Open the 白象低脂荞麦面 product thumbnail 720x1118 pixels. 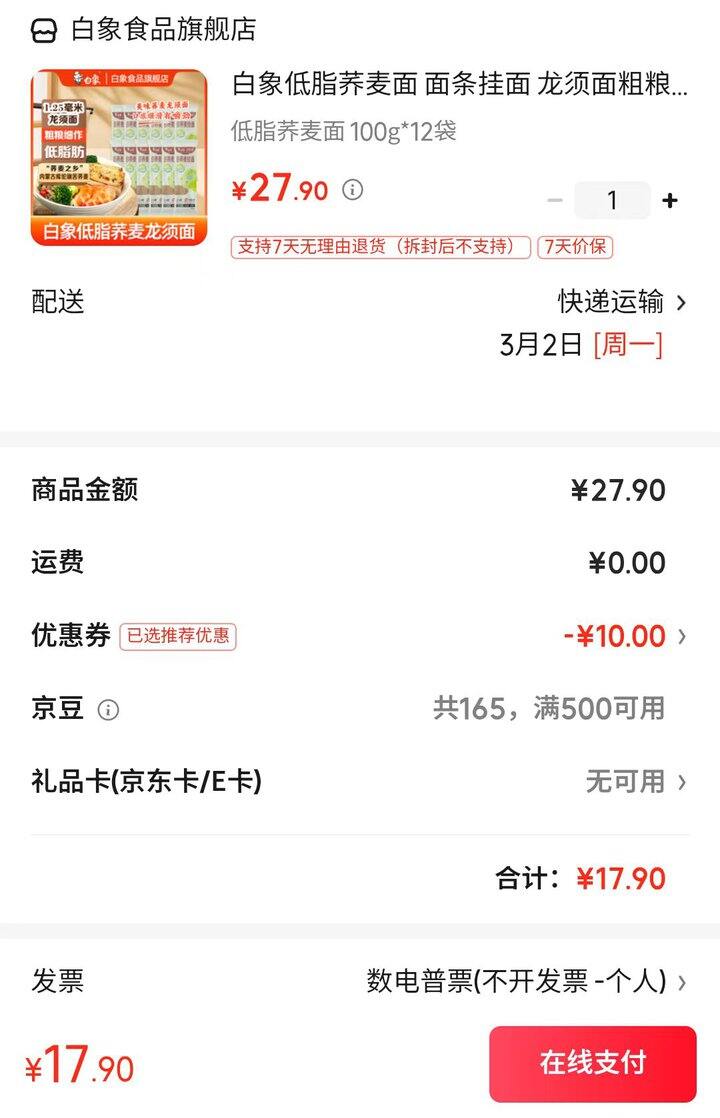[x=119, y=157]
